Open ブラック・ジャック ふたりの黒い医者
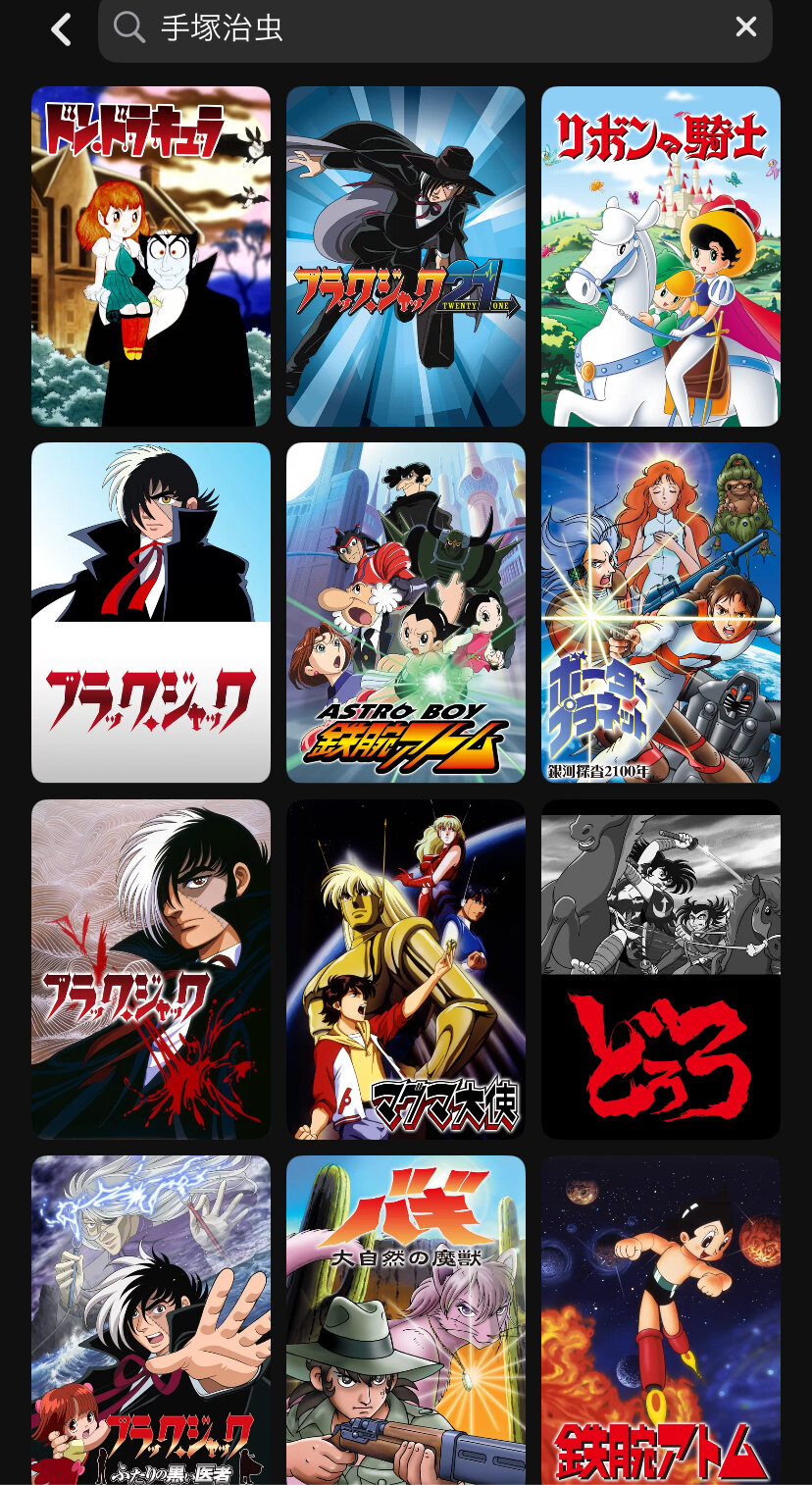Viewport: 812px width, 1485px height. [151, 1320]
